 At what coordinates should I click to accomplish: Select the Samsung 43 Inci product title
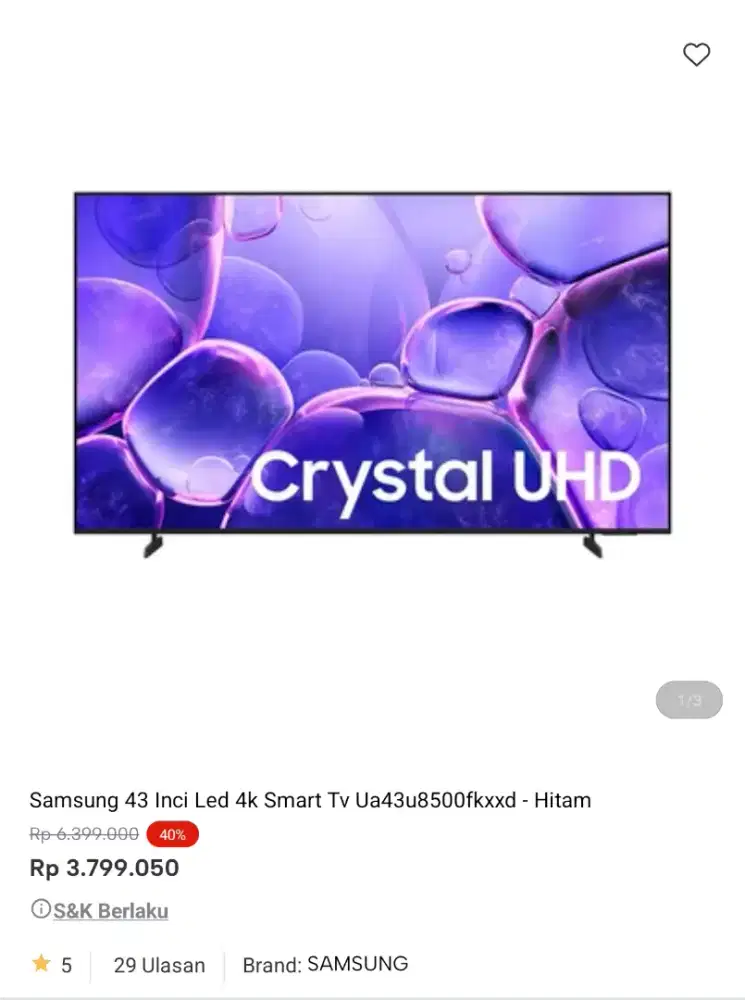pyautogui.click(x=310, y=800)
